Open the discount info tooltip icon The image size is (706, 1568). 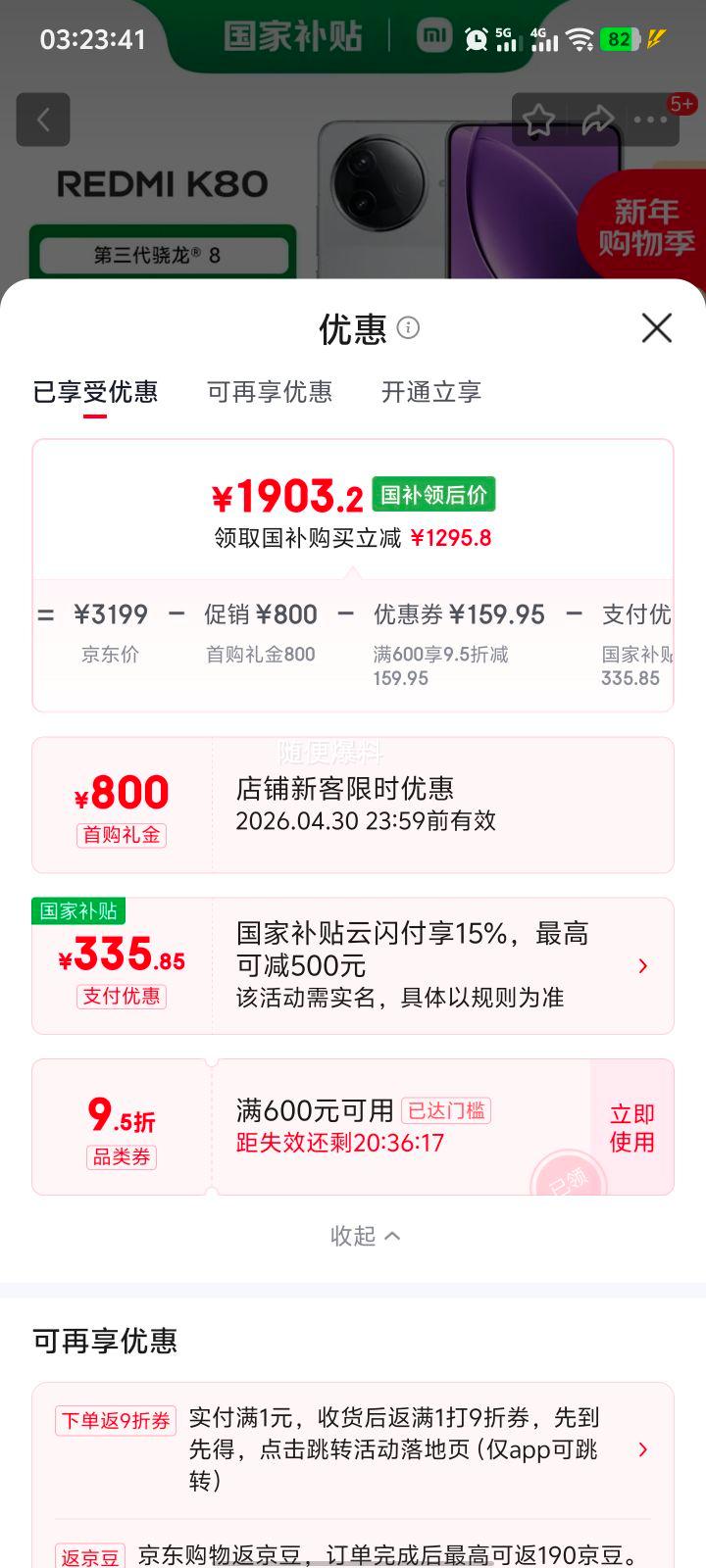[410, 328]
